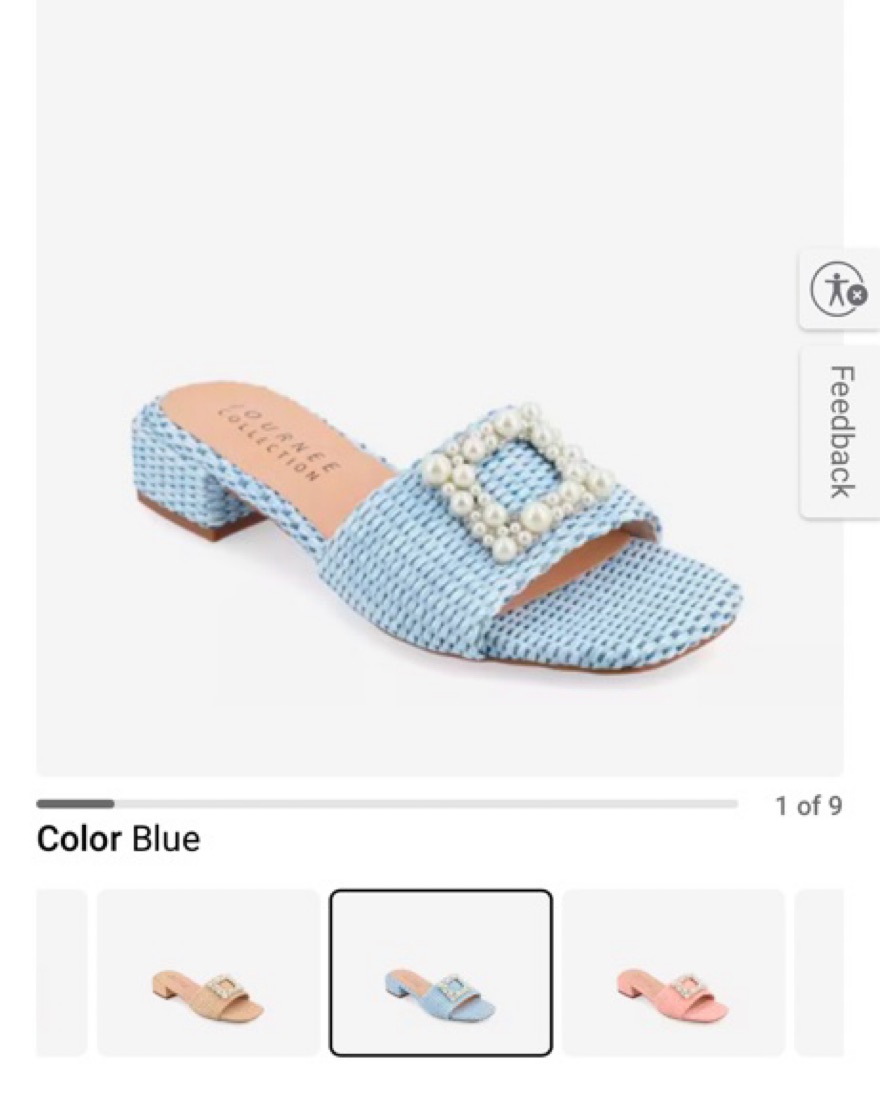The width and height of the screenshot is (880, 1099).
Task: Open the accessibility options icon
Action: click(838, 289)
